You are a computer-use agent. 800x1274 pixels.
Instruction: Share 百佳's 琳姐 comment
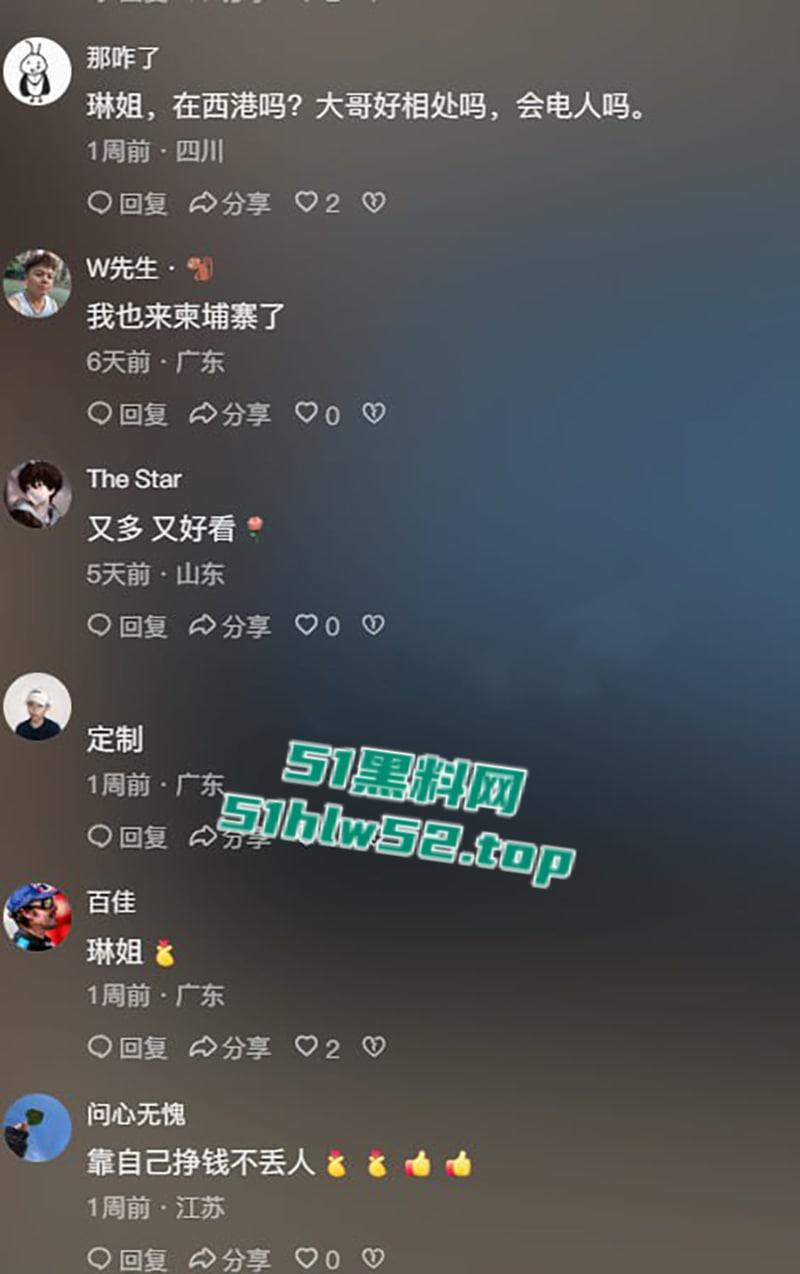point(230,1047)
